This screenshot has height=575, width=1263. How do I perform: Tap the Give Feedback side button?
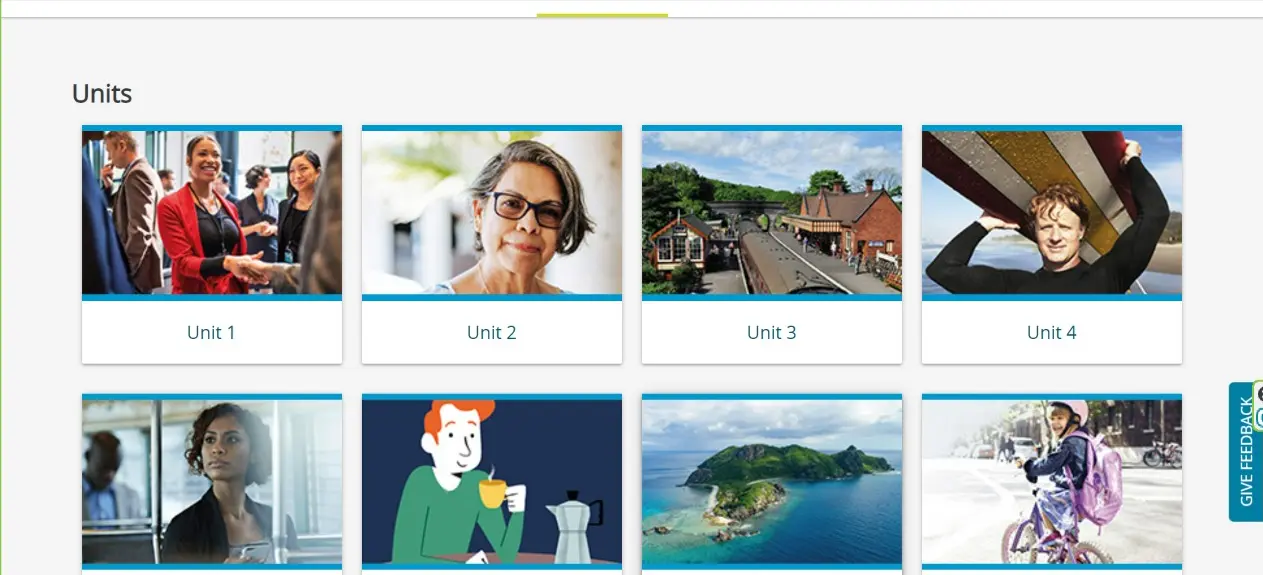coord(1245,452)
